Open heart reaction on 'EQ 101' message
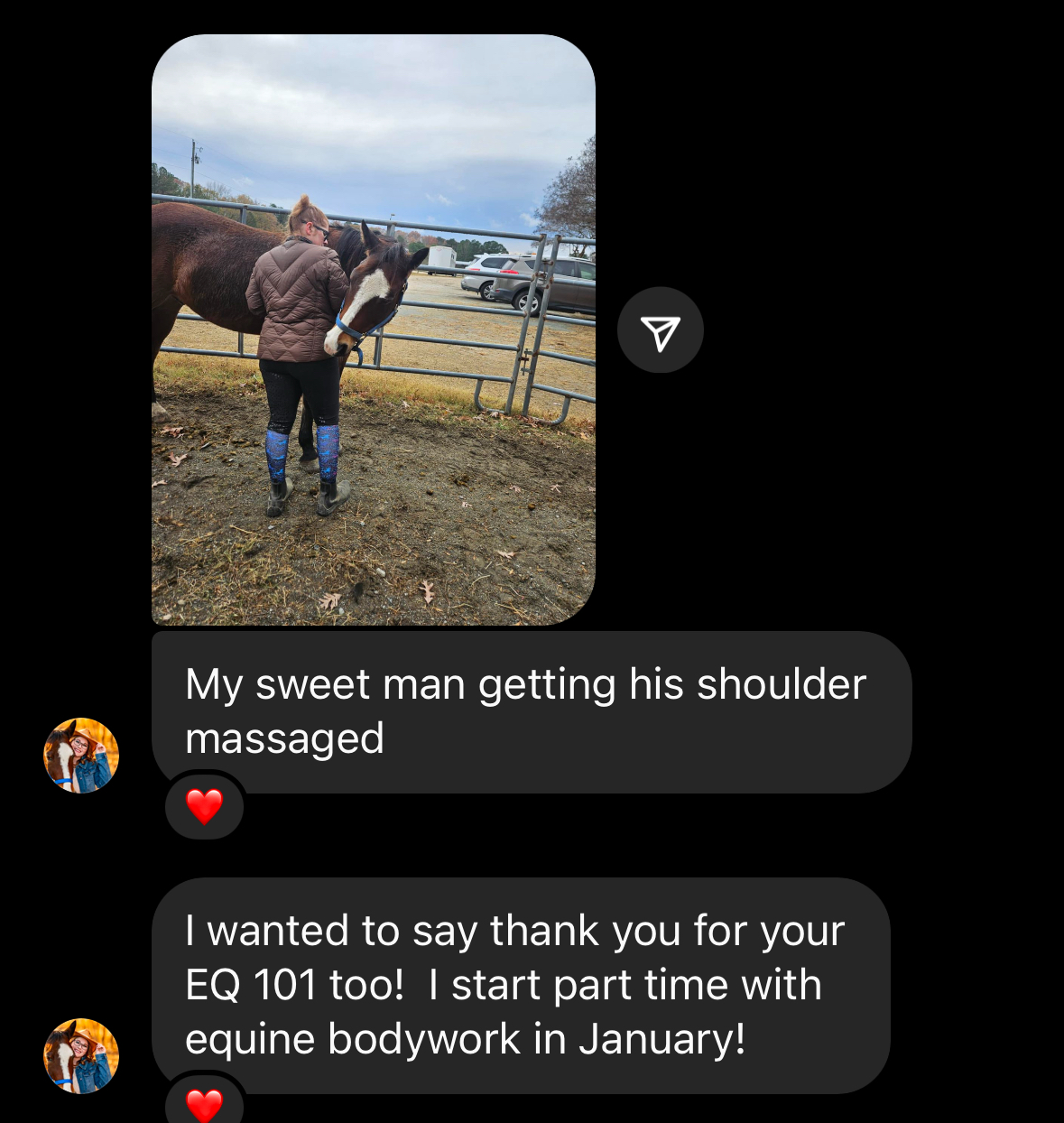Viewport: 1064px width, 1123px height. click(x=205, y=1103)
